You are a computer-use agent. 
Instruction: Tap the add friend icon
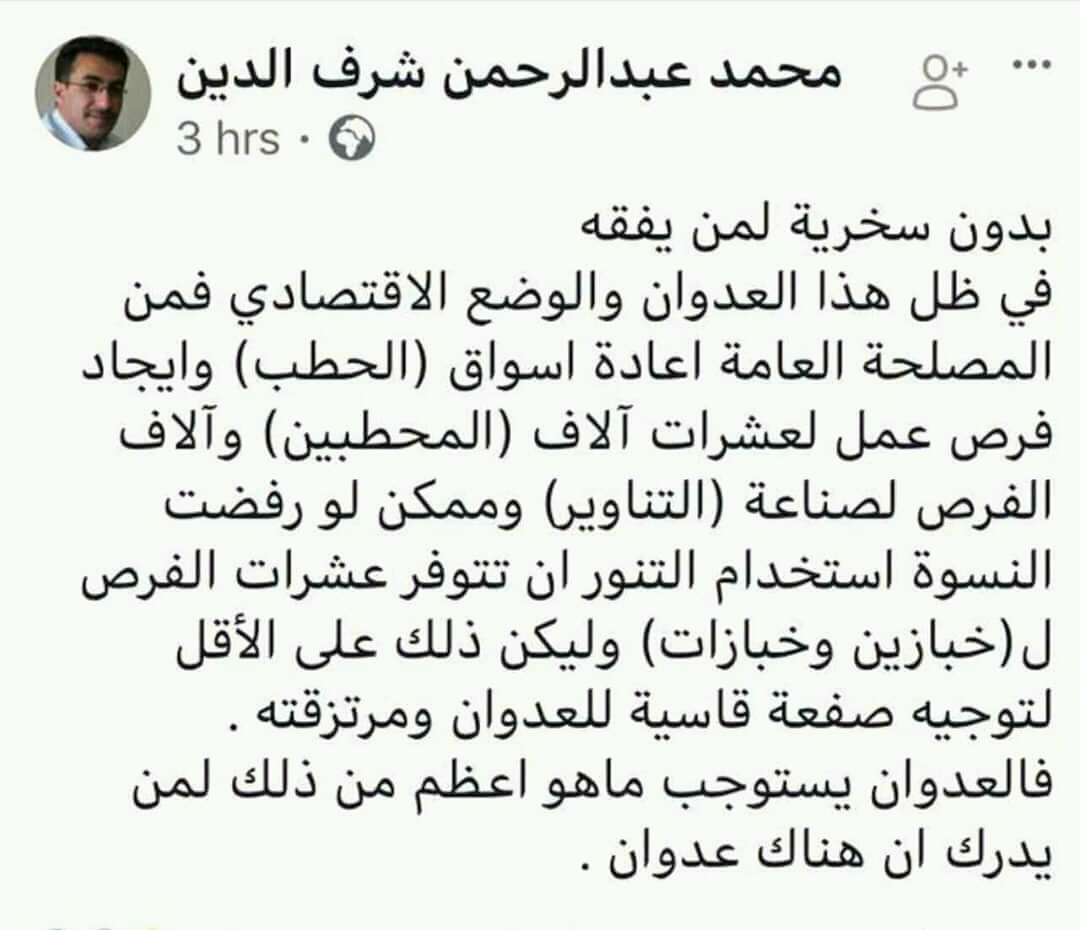[939, 81]
